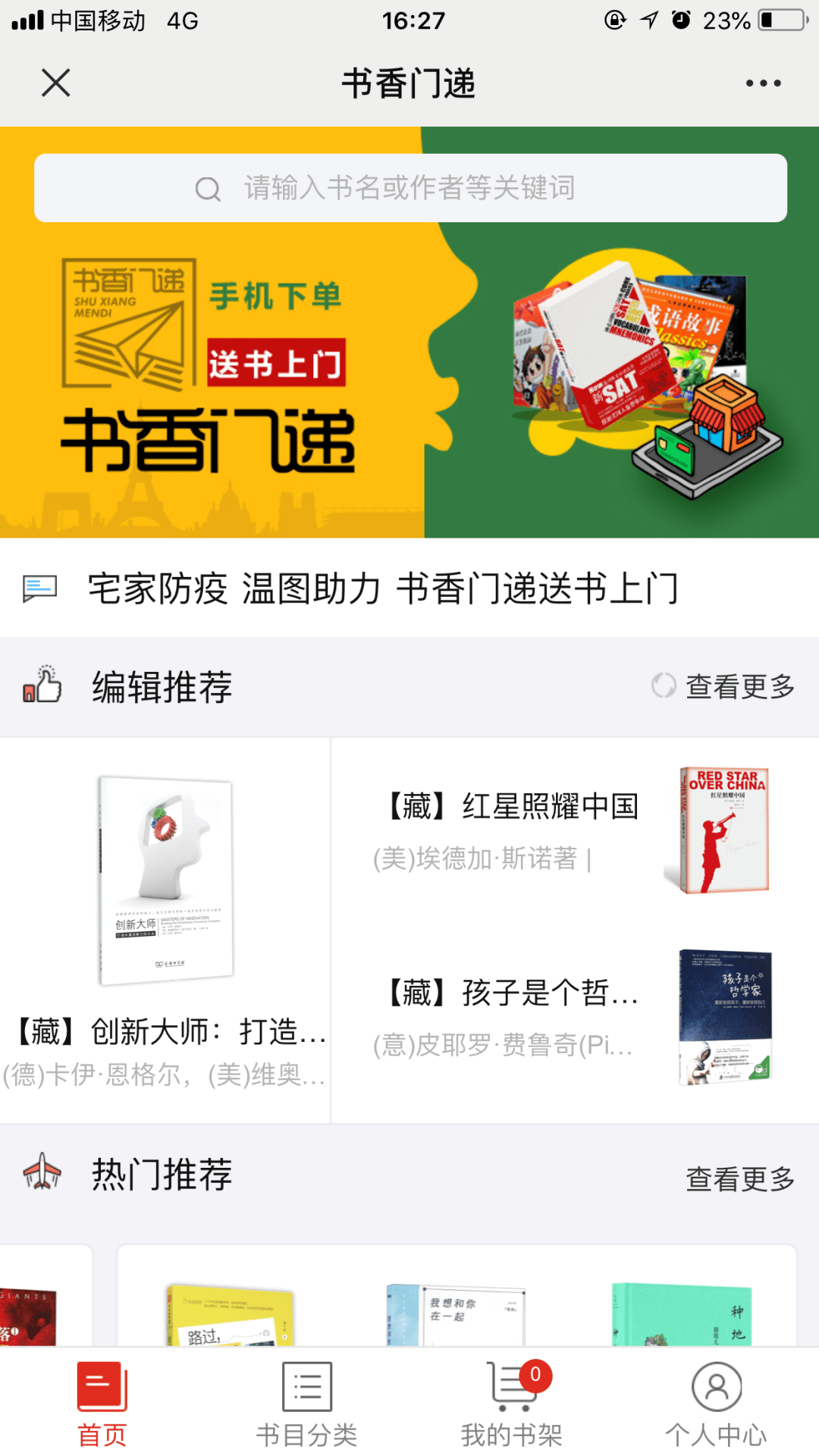Tap the book name or author search field

point(409,188)
